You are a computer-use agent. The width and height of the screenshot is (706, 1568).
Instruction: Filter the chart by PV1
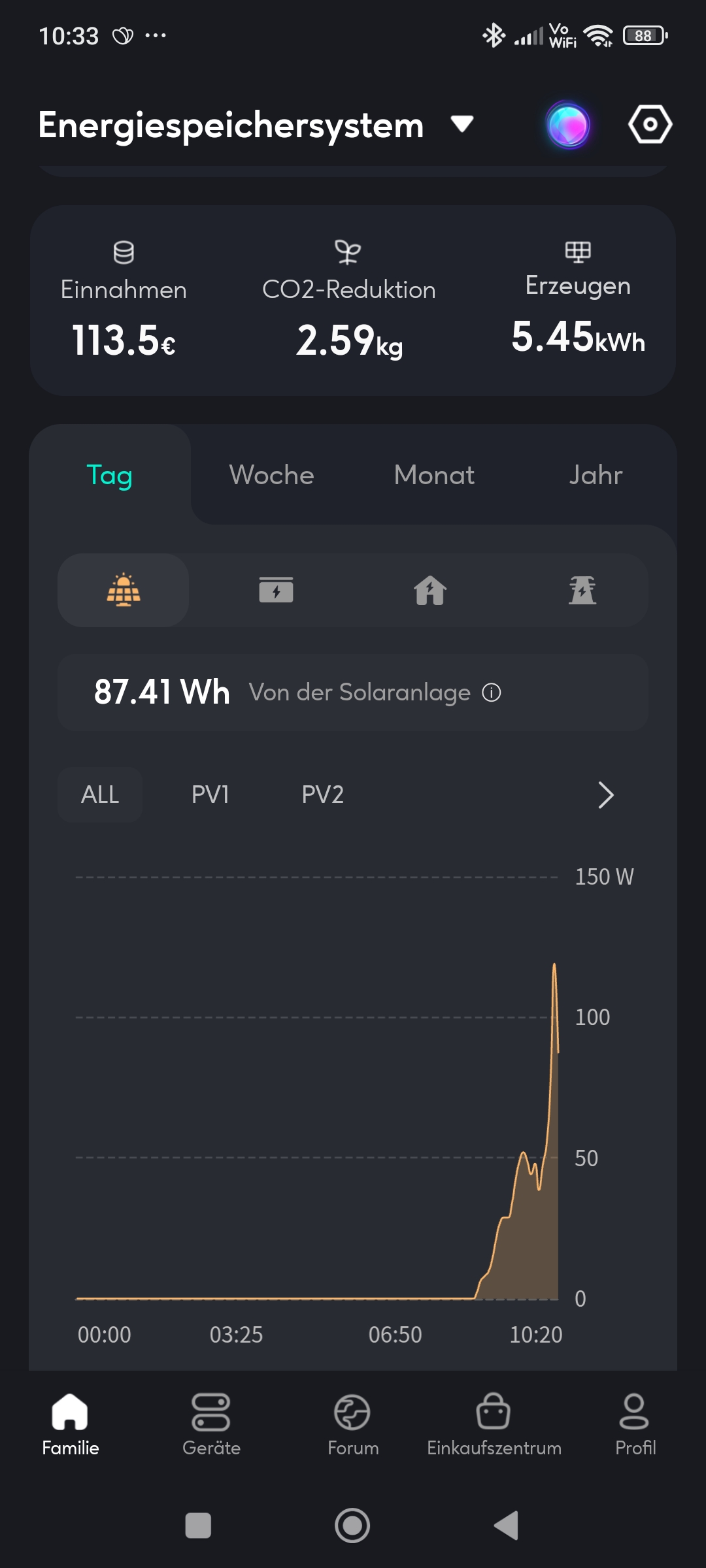[x=210, y=794]
